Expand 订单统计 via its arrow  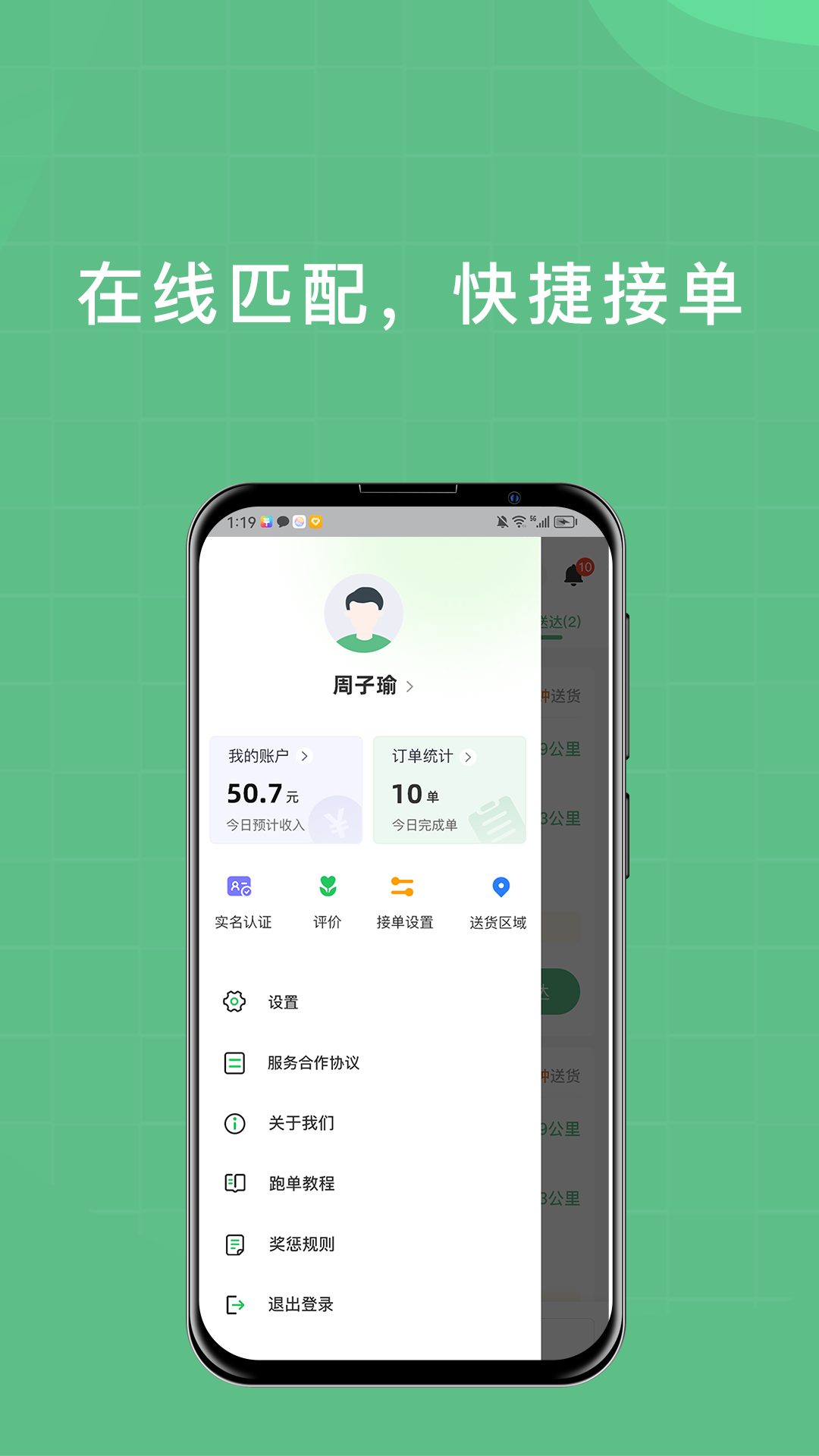(470, 757)
